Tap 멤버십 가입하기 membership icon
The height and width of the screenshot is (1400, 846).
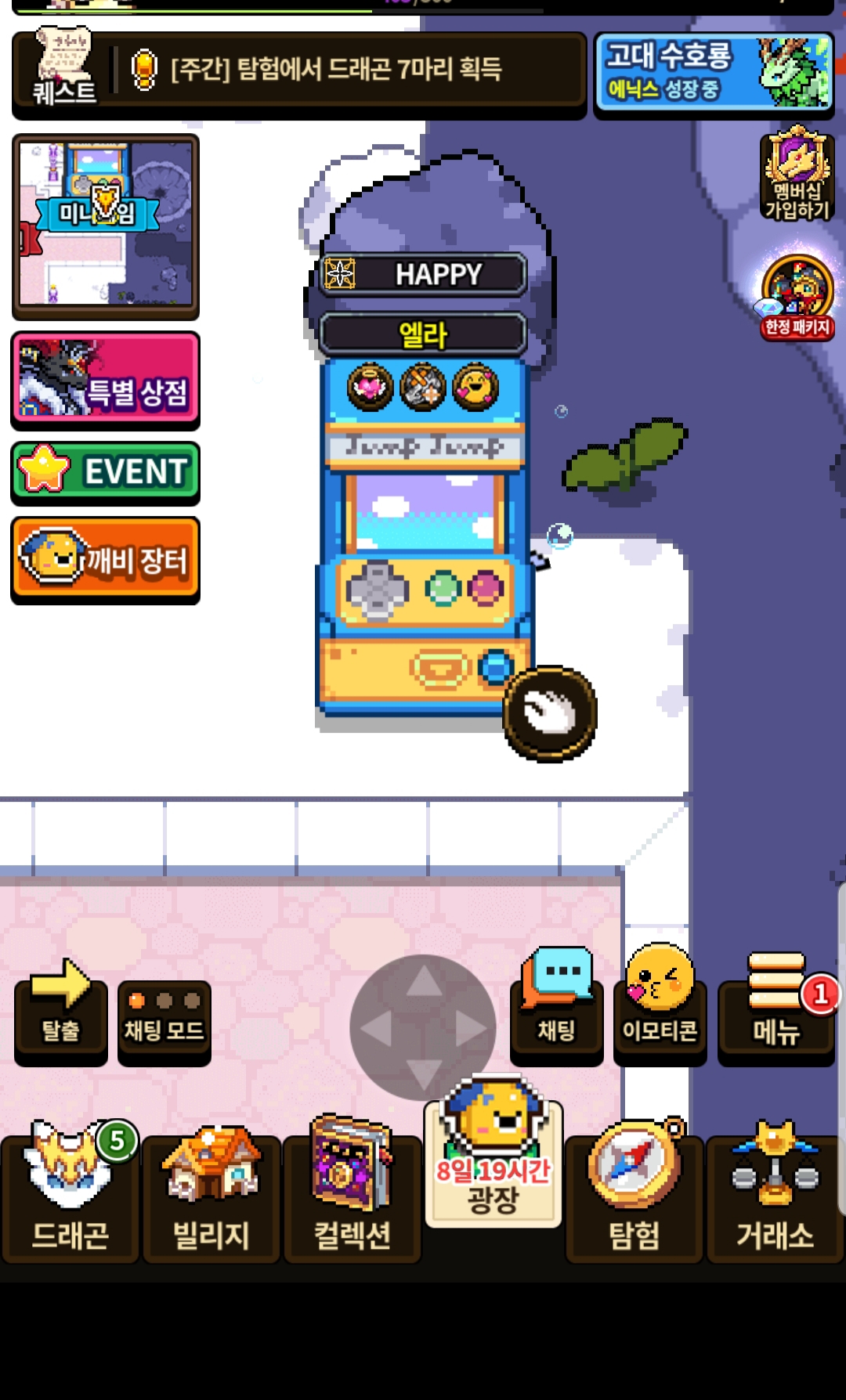(x=797, y=174)
